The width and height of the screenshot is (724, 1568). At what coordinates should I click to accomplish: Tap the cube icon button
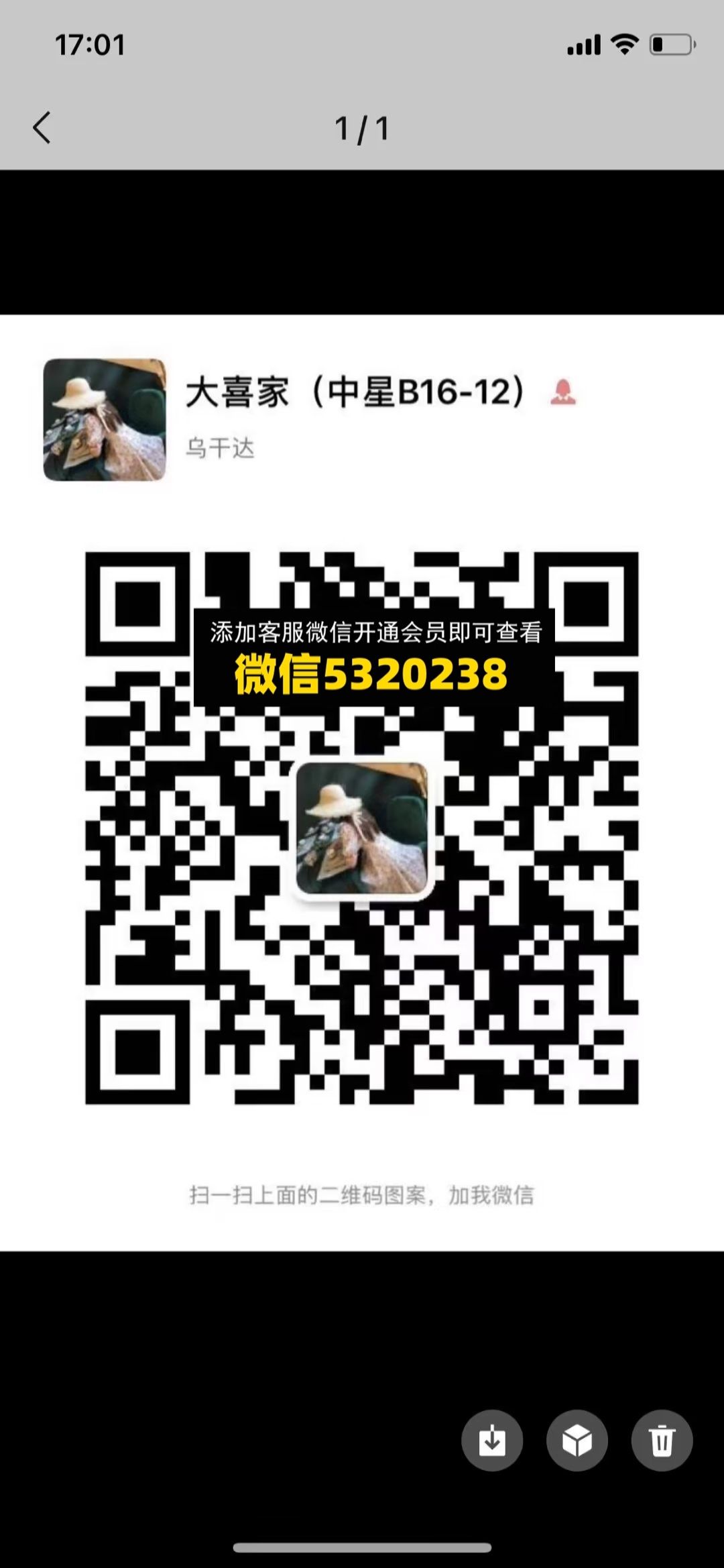point(577,1440)
